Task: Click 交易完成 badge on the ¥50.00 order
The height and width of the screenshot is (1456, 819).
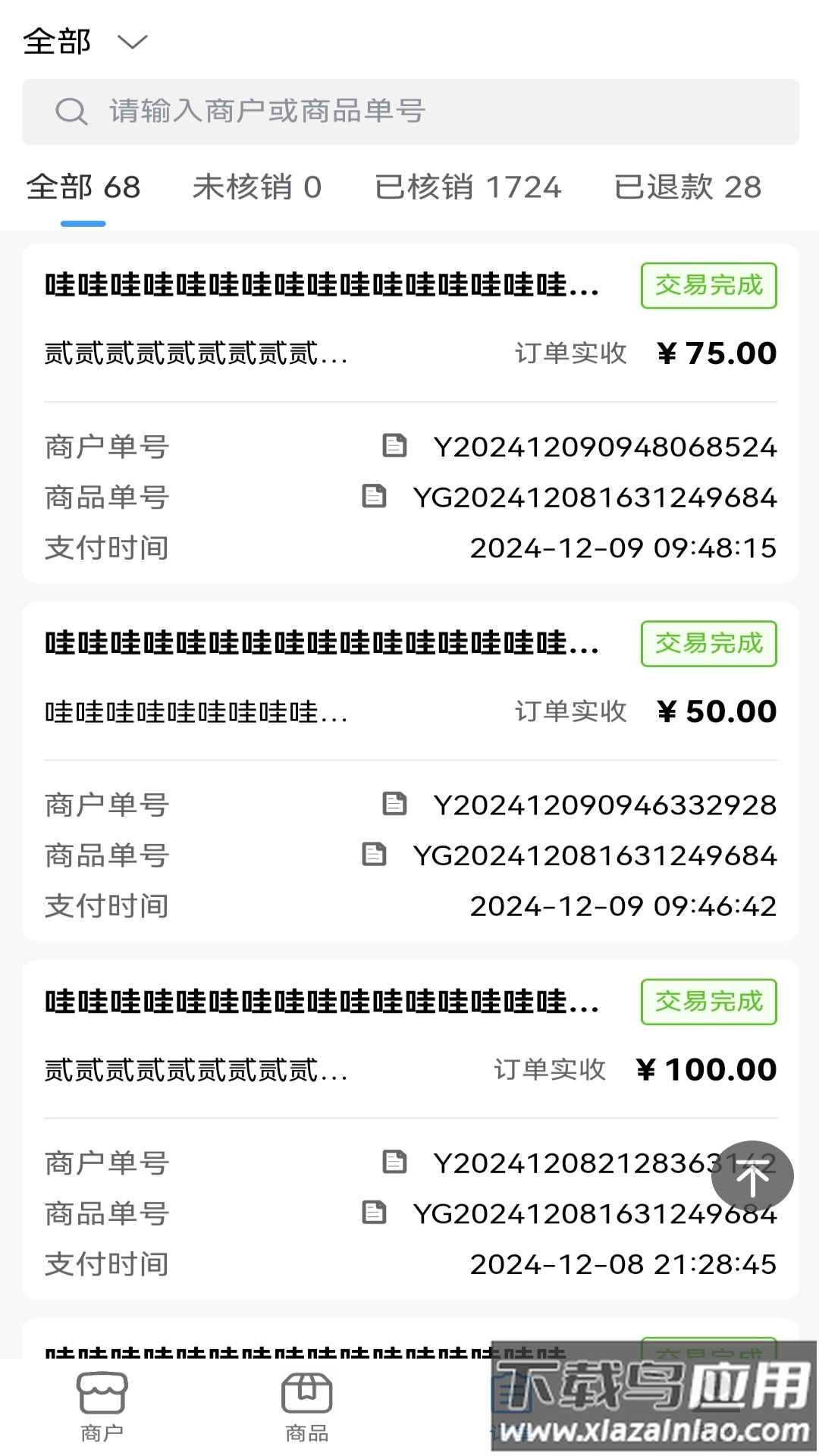Action: point(709,644)
